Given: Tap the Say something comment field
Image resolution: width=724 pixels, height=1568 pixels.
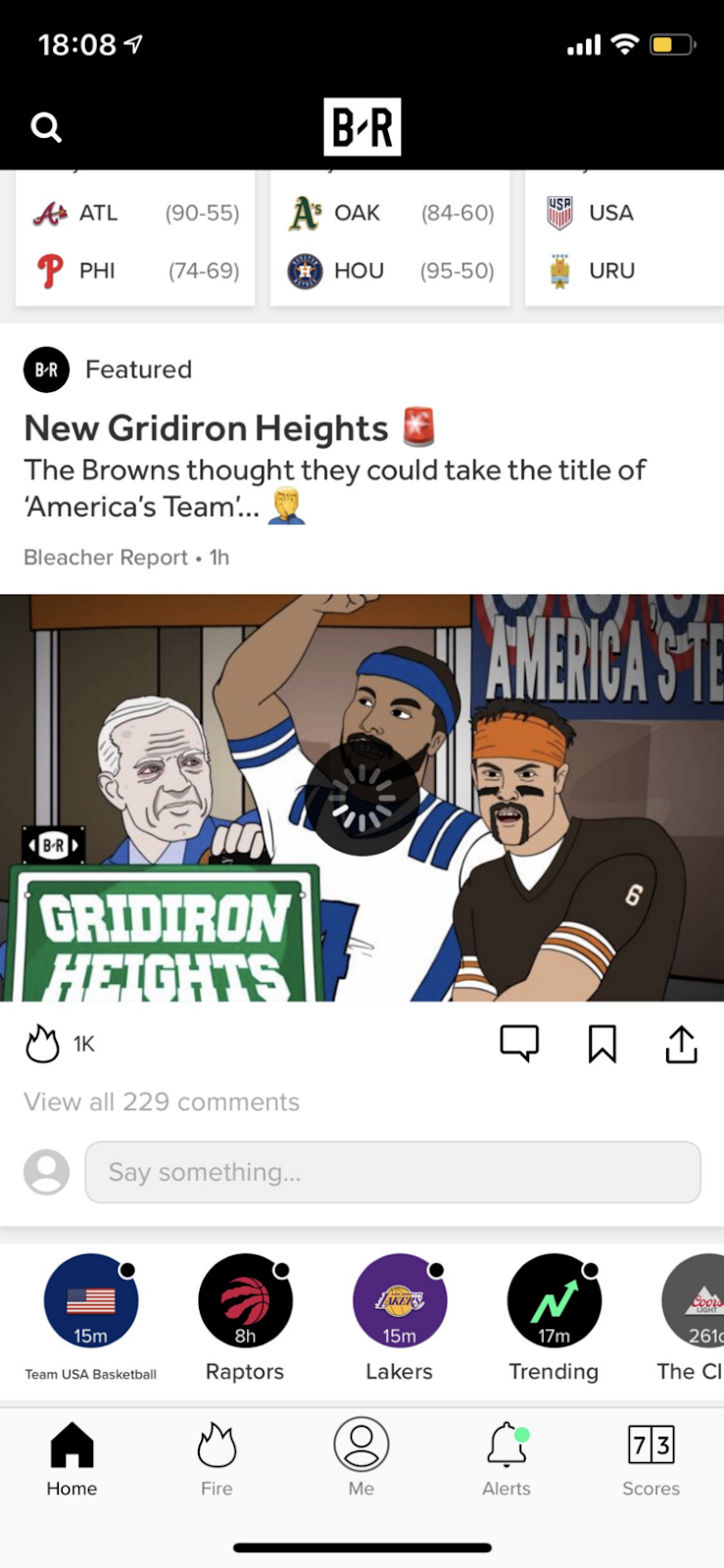Looking at the screenshot, I should pyautogui.click(x=392, y=1172).
